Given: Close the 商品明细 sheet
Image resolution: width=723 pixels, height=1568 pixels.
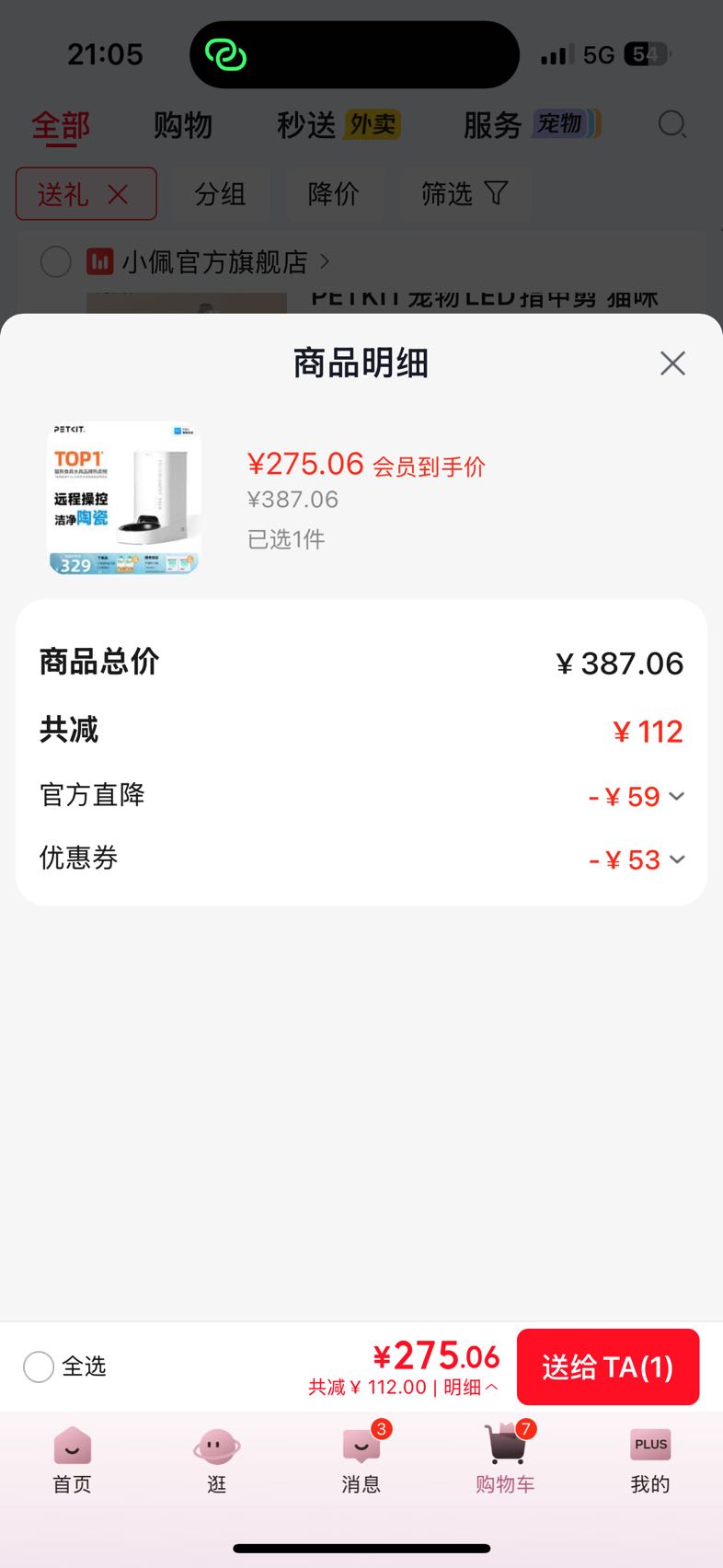Looking at the screenshot, I should click(672, 363).
